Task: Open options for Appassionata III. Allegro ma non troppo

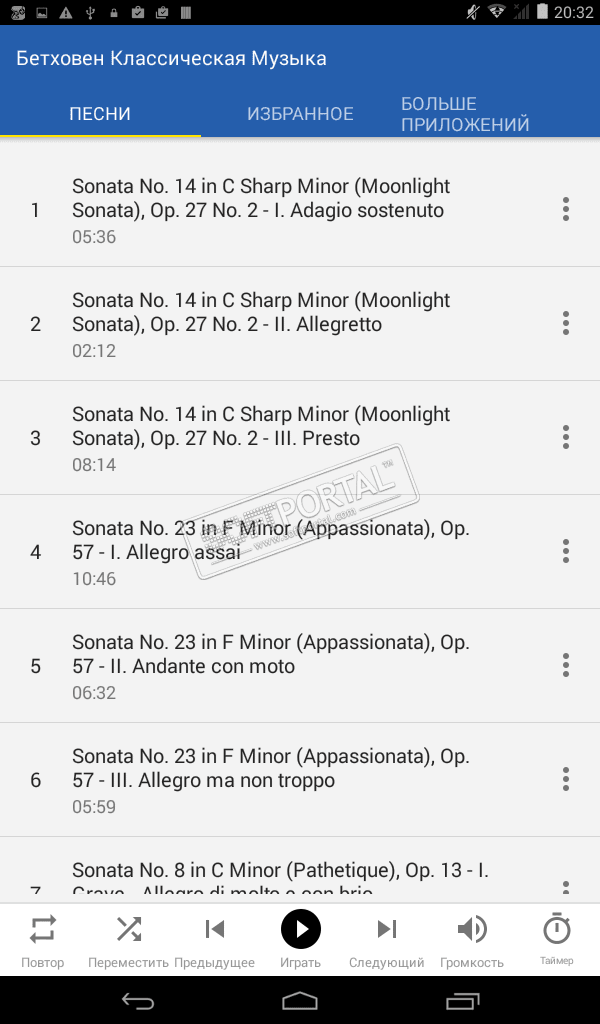Action: tap(566, 780)
